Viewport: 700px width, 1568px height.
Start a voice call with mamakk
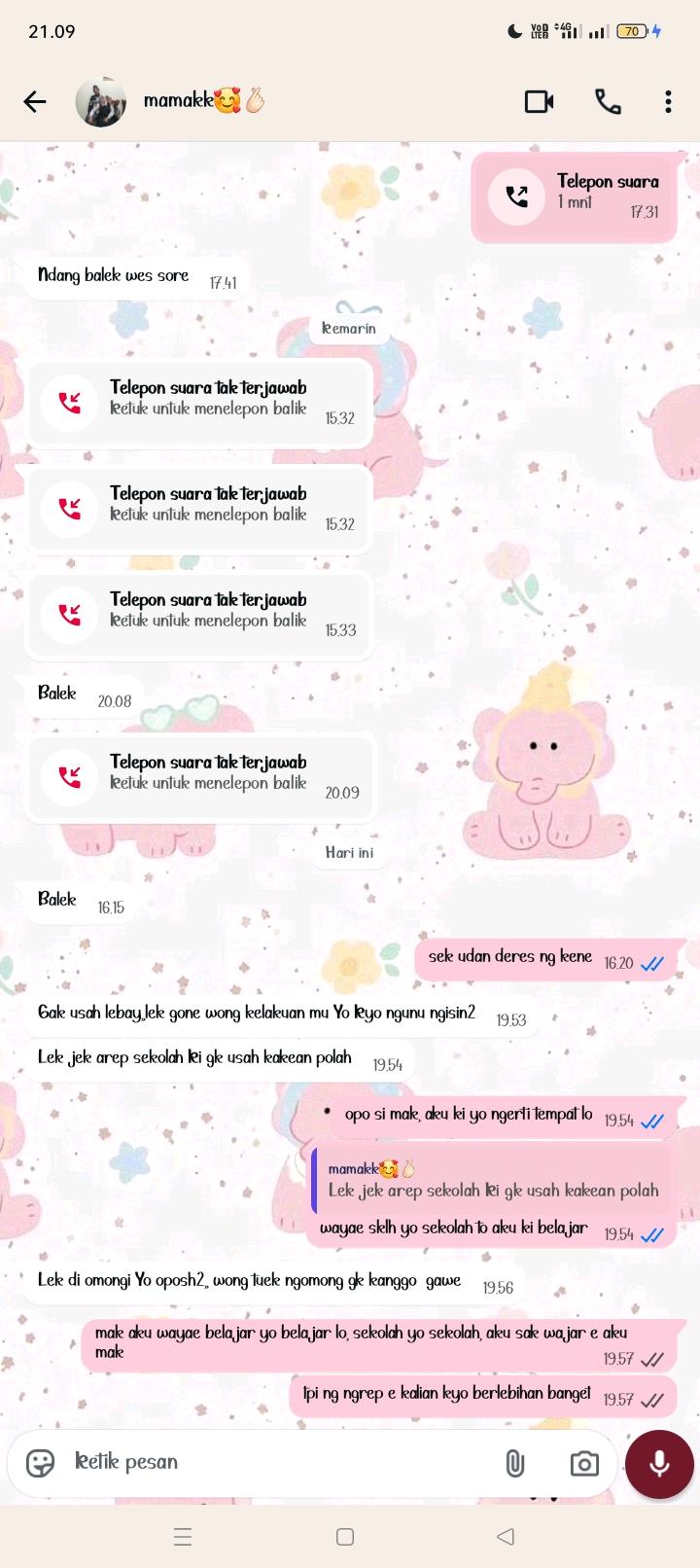click(x=608, y=101)
